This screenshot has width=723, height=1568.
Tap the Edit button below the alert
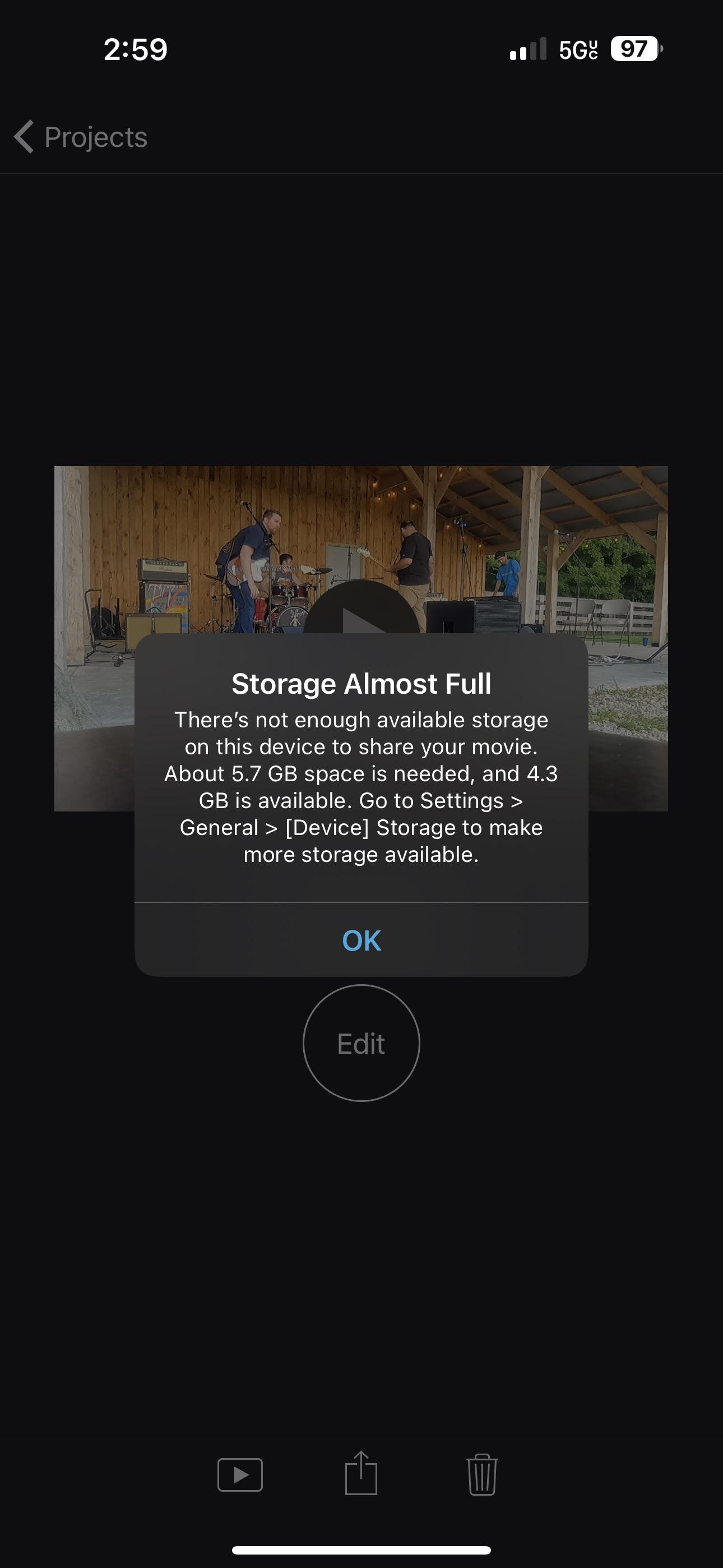pos(361,1043)
